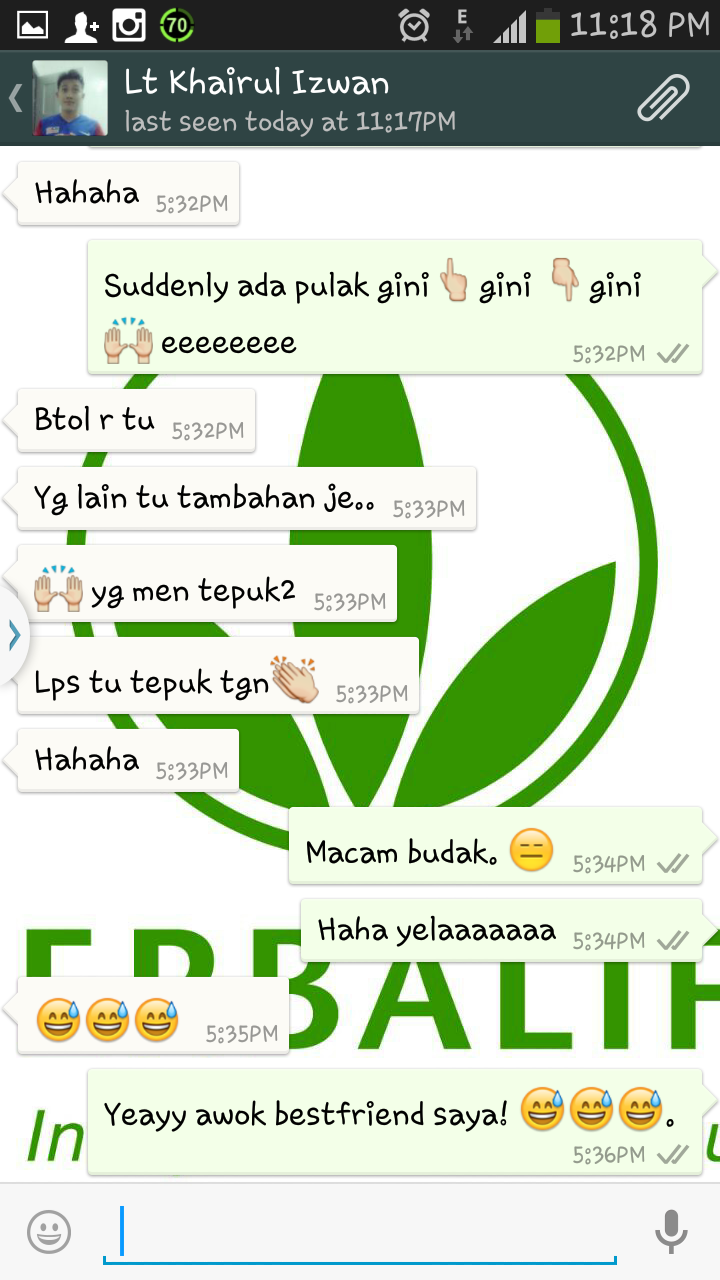Expand the side handle arrow tab
The image size is (720, 1280).
tap(13, 635)
